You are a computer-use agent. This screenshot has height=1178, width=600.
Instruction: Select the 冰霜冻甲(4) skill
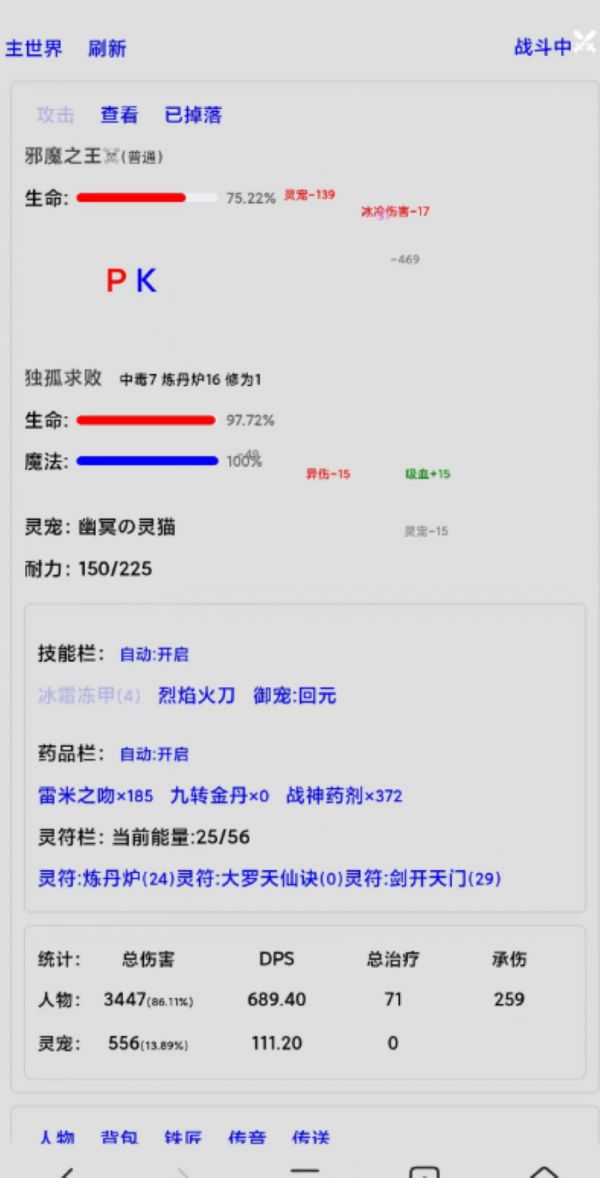(x=89, y=695)
